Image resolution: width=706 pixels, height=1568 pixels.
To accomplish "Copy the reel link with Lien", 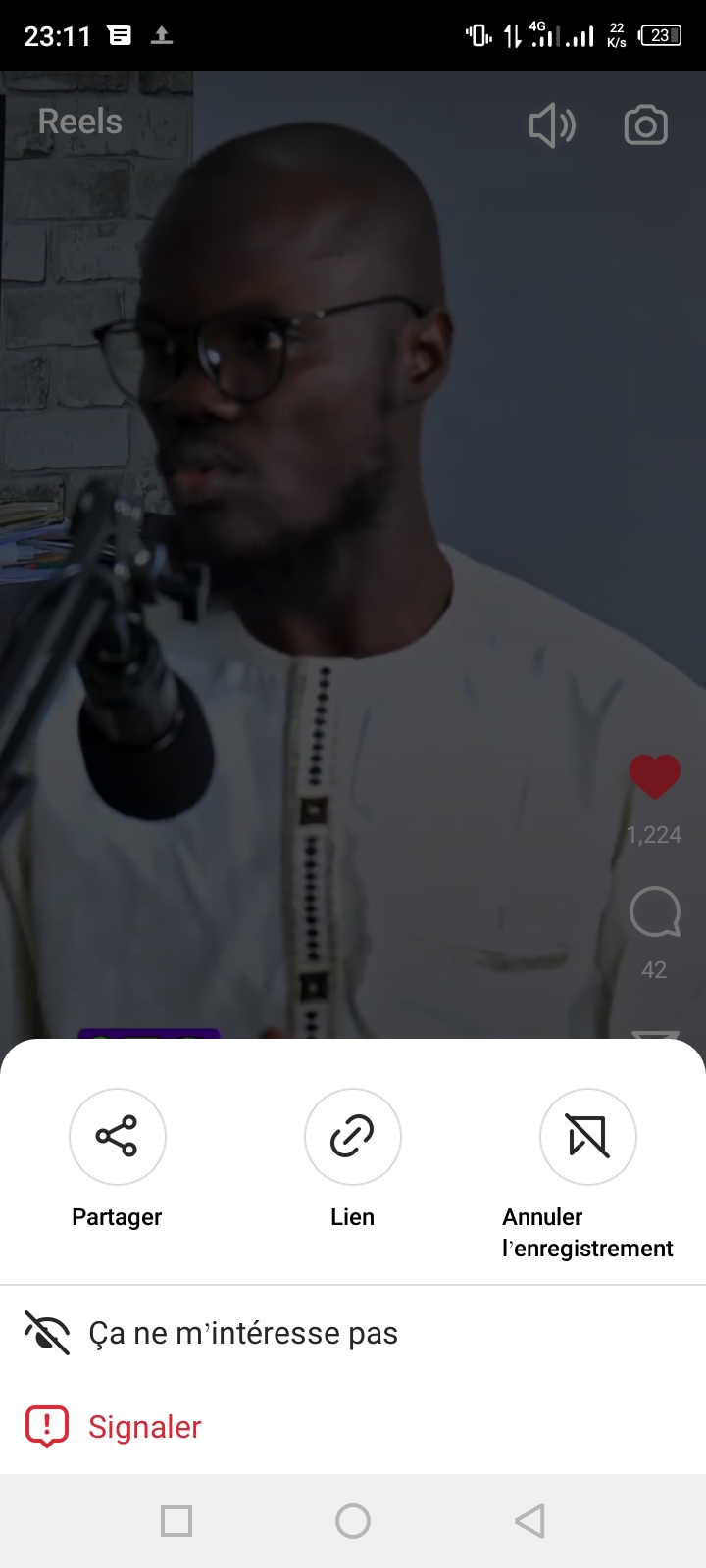I will (353, 1137).
